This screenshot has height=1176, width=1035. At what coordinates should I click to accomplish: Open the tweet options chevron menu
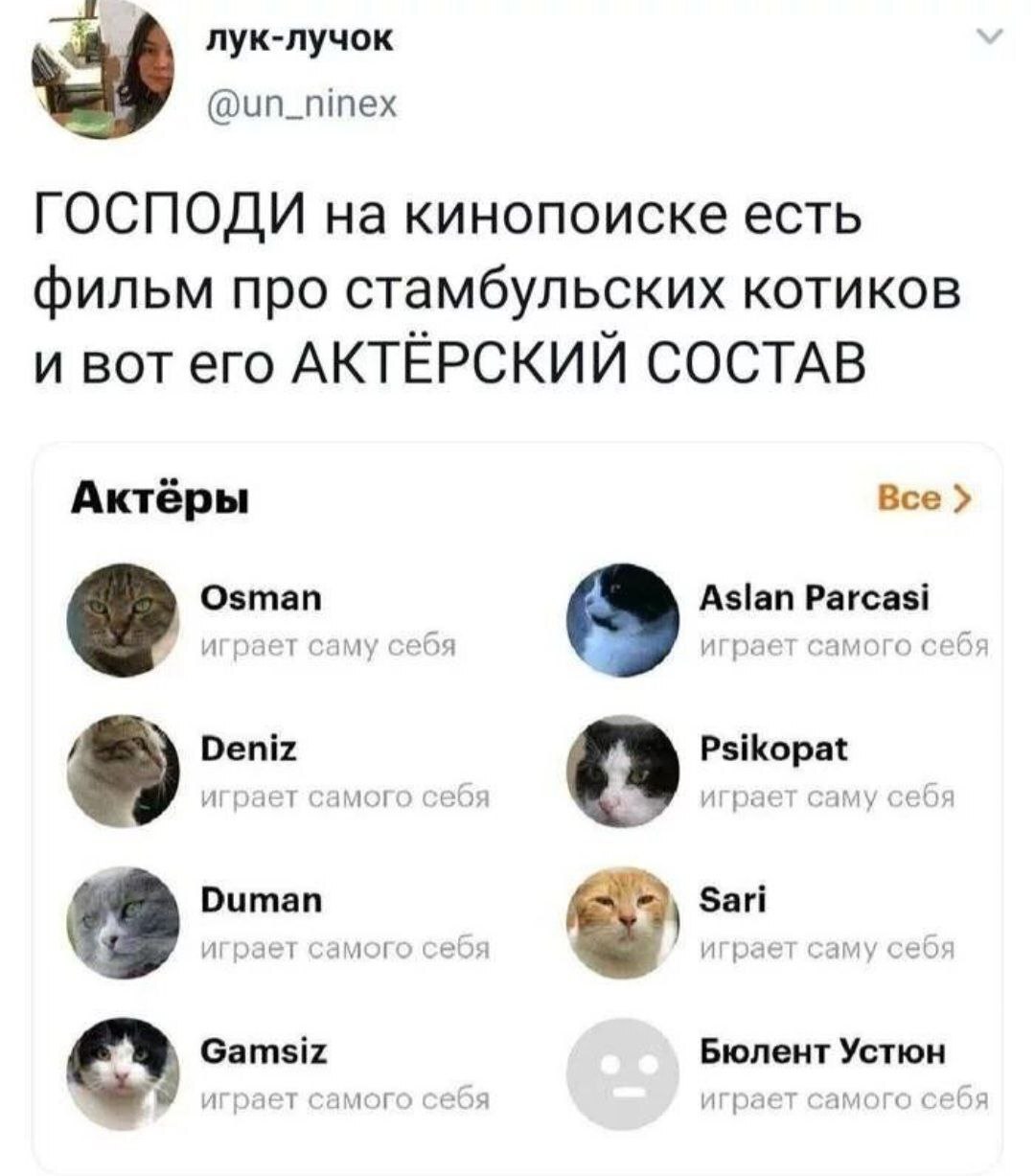[990, 39]
